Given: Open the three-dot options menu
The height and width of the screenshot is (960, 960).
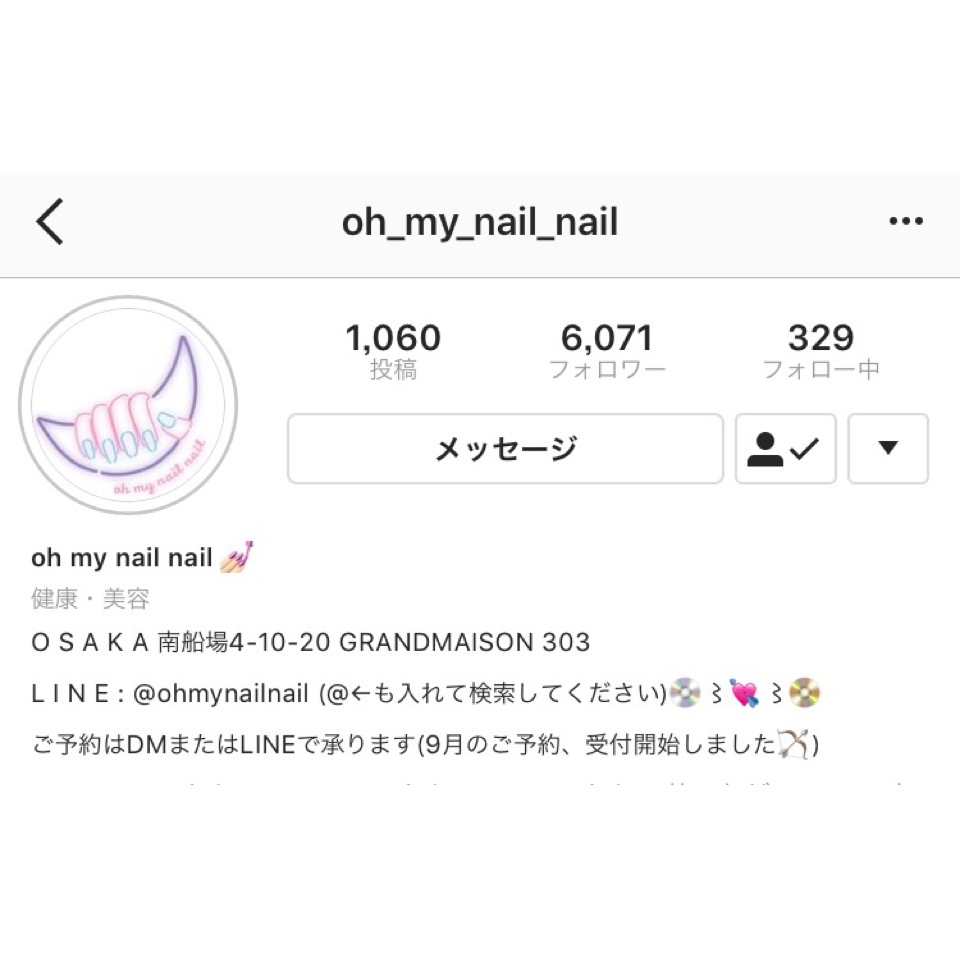Looking at the screenshot, I should click(x=905, y=222).
